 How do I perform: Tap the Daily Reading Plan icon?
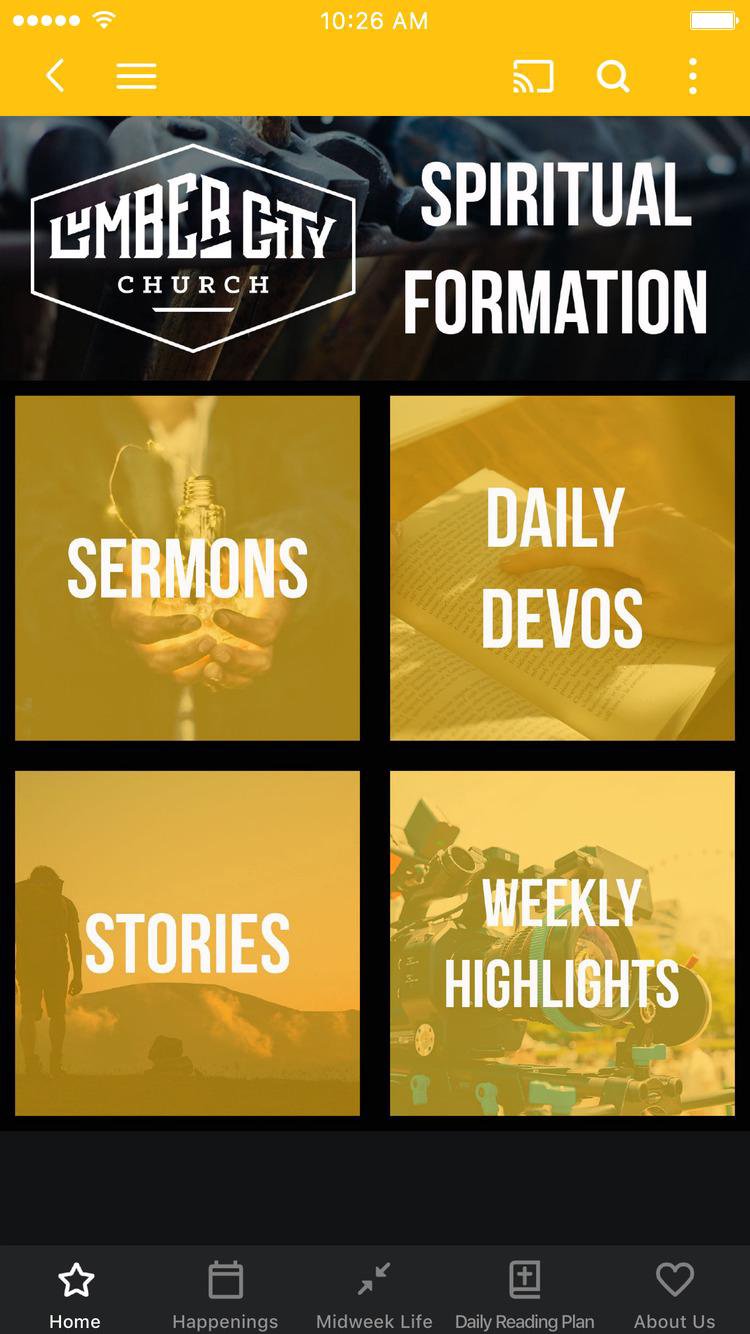tap(524, 1277)
